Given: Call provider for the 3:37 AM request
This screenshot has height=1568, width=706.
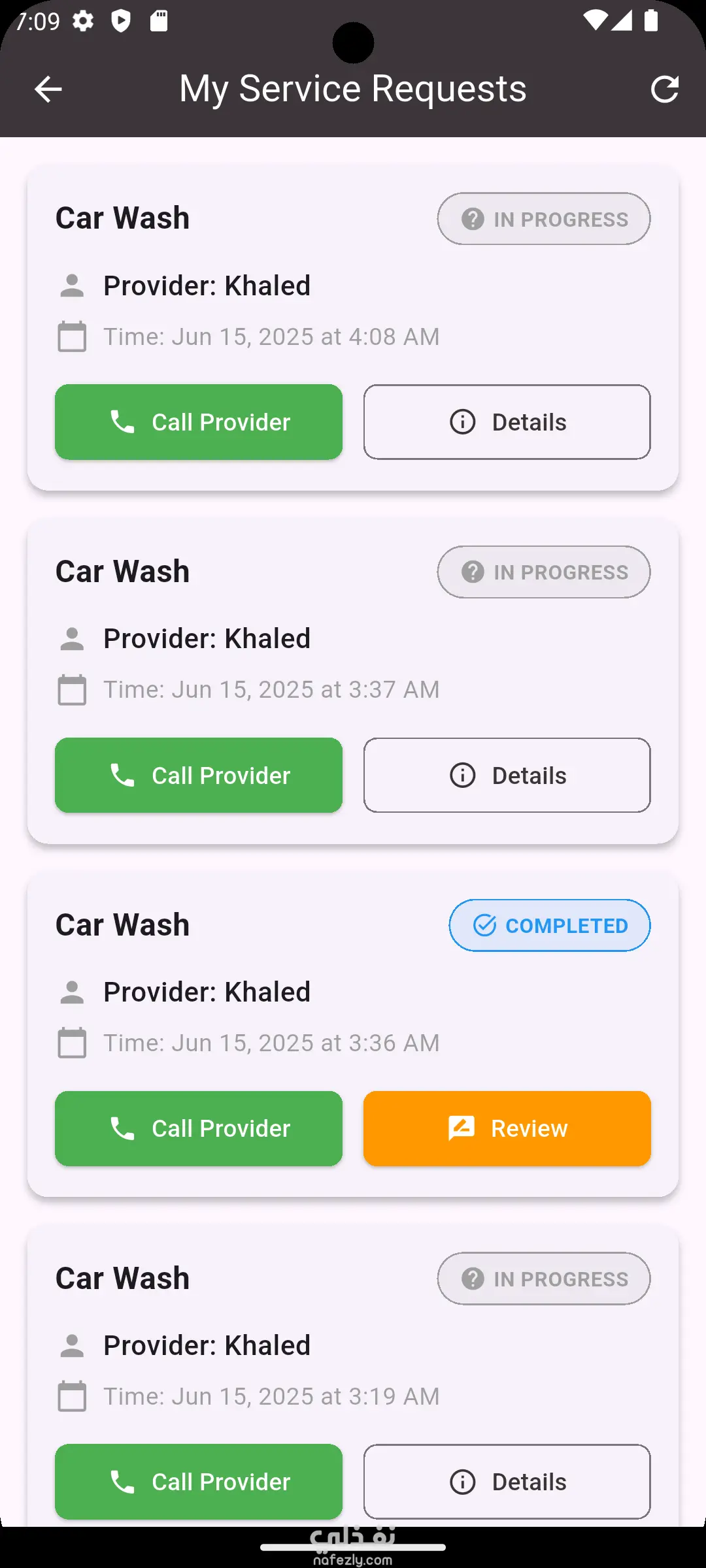Looking at the screenshot, I should point(199,776).
